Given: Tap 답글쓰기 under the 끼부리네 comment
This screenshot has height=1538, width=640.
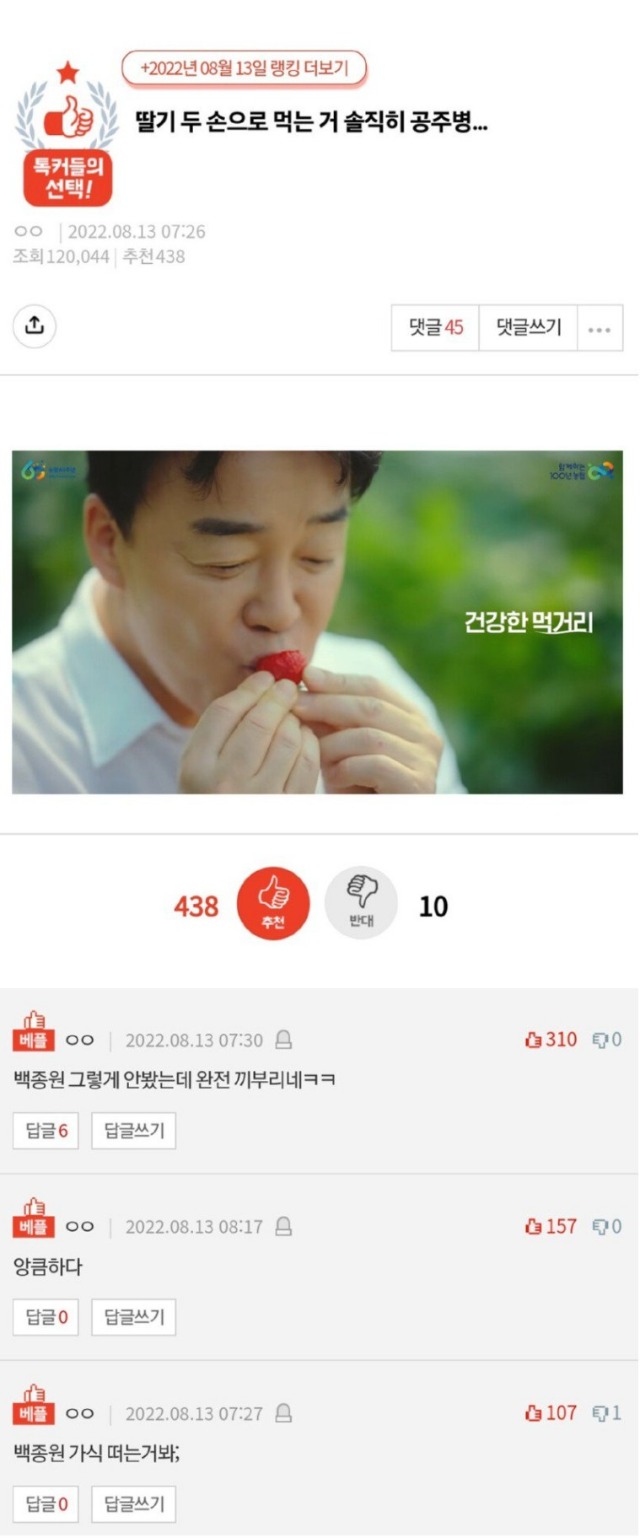Looking at the screenshot, I should click(x=134, y=1131).
